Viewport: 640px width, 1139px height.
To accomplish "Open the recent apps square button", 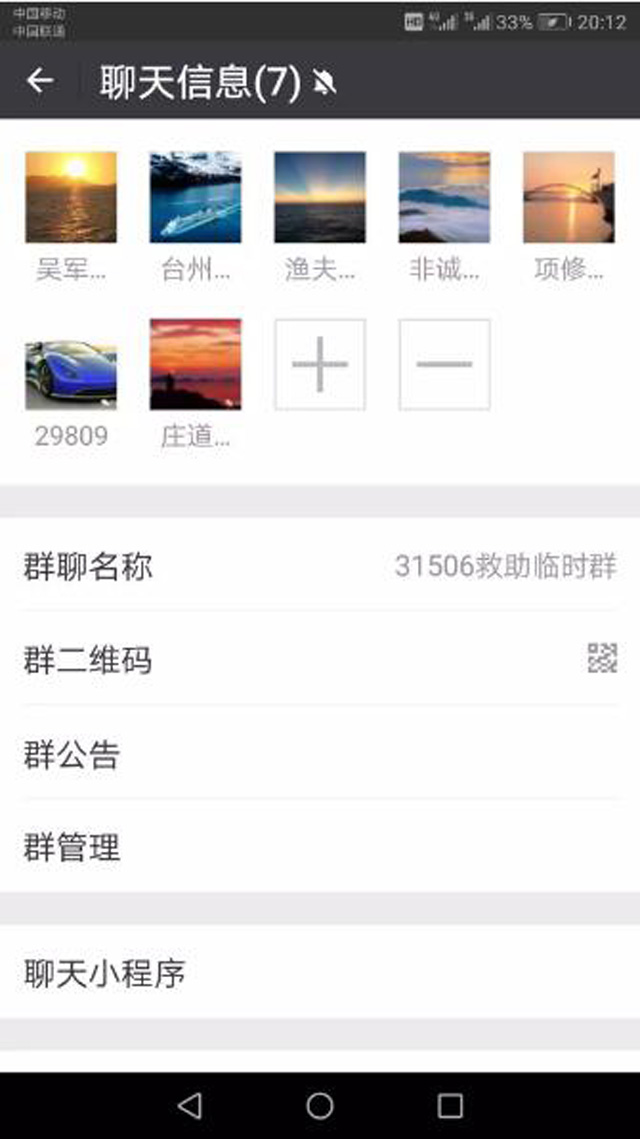I will pos(450,1105).
